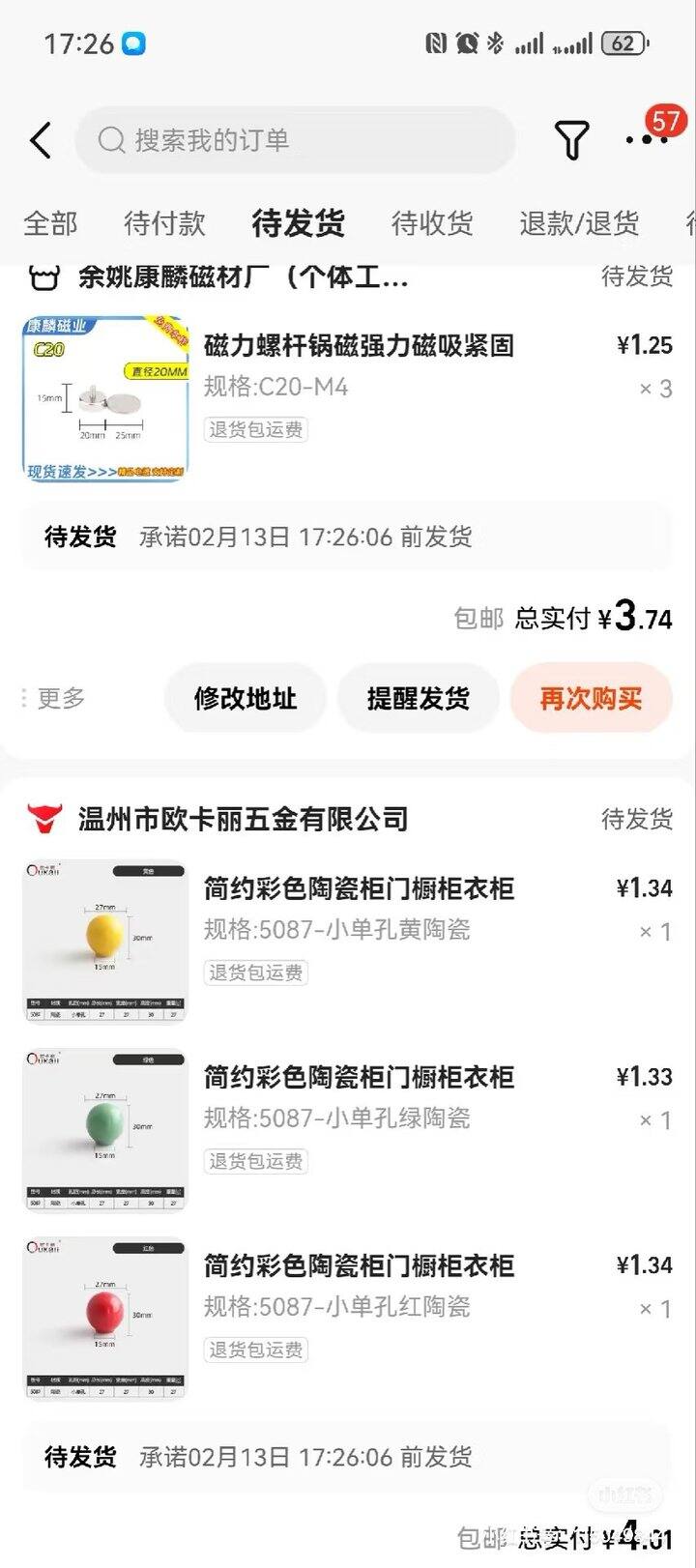Tap 修改地址 to change address
This screenshot has width=696, height=1568.
coord(245,698)
